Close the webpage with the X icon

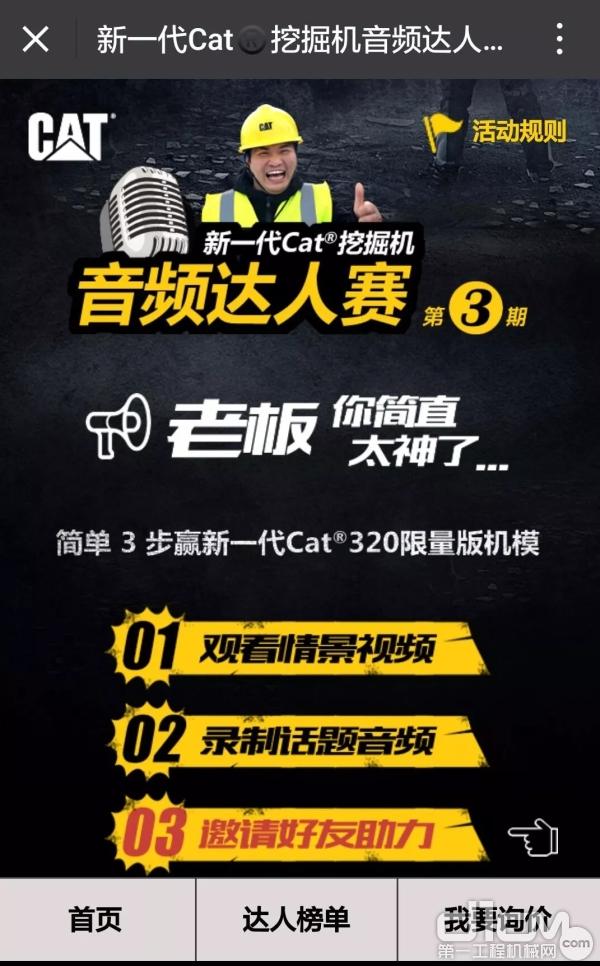coord(35,40)
